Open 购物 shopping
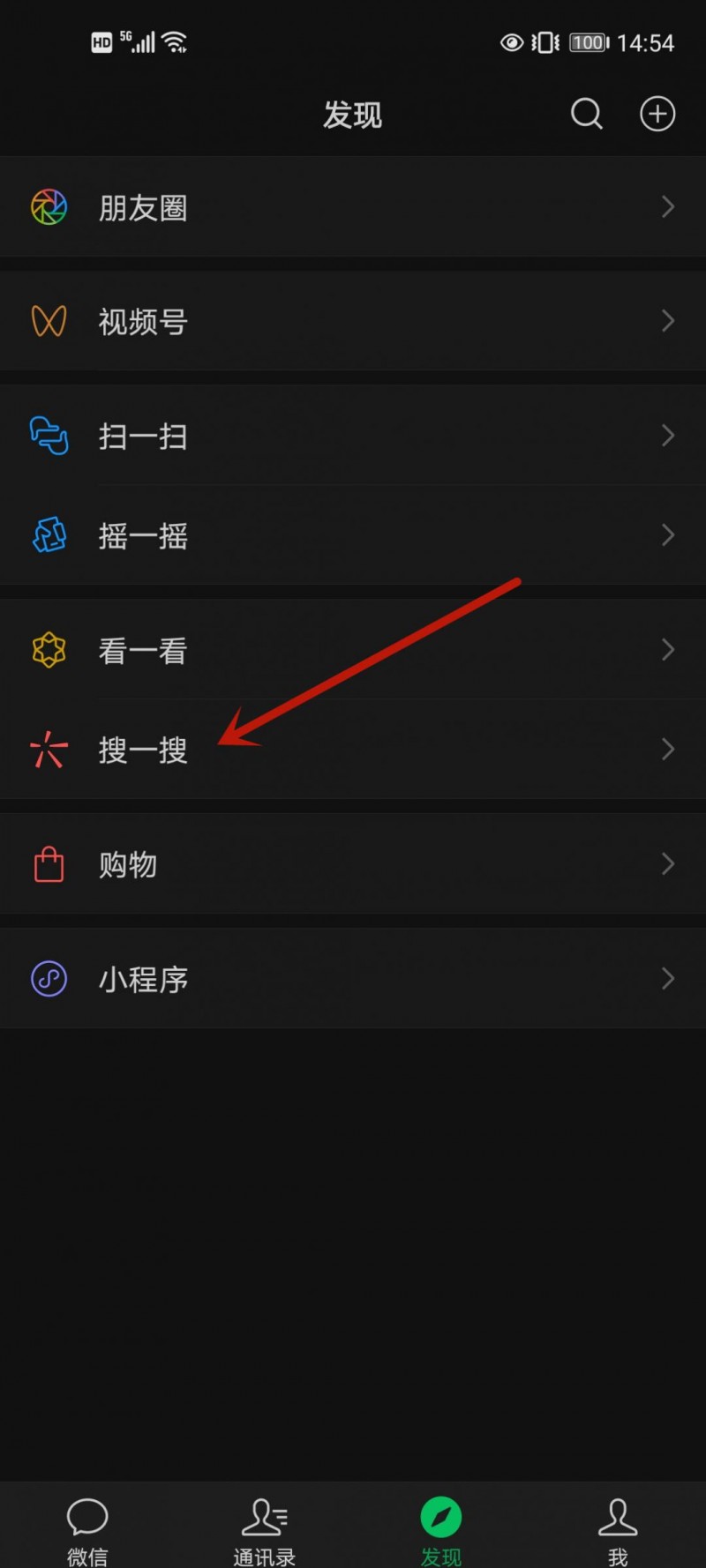 353,864
